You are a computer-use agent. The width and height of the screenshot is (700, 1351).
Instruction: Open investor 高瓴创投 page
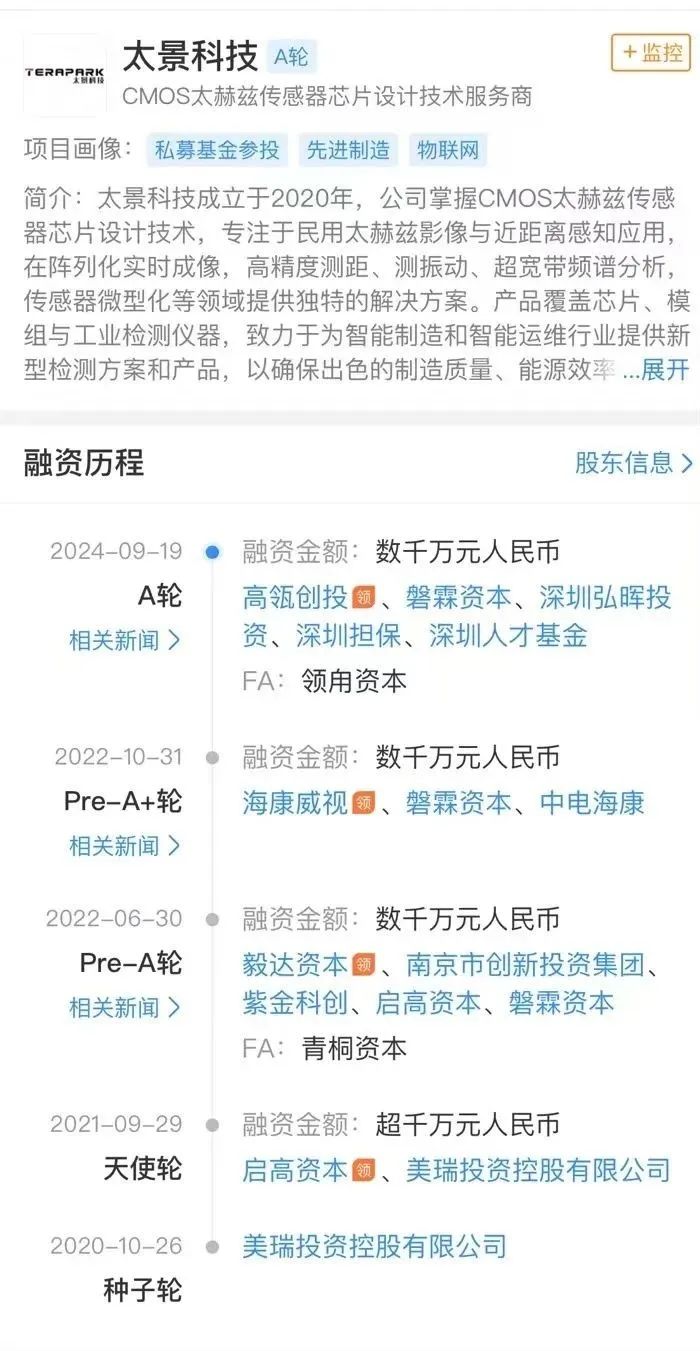pyautogui.click(x=295, y=598)
